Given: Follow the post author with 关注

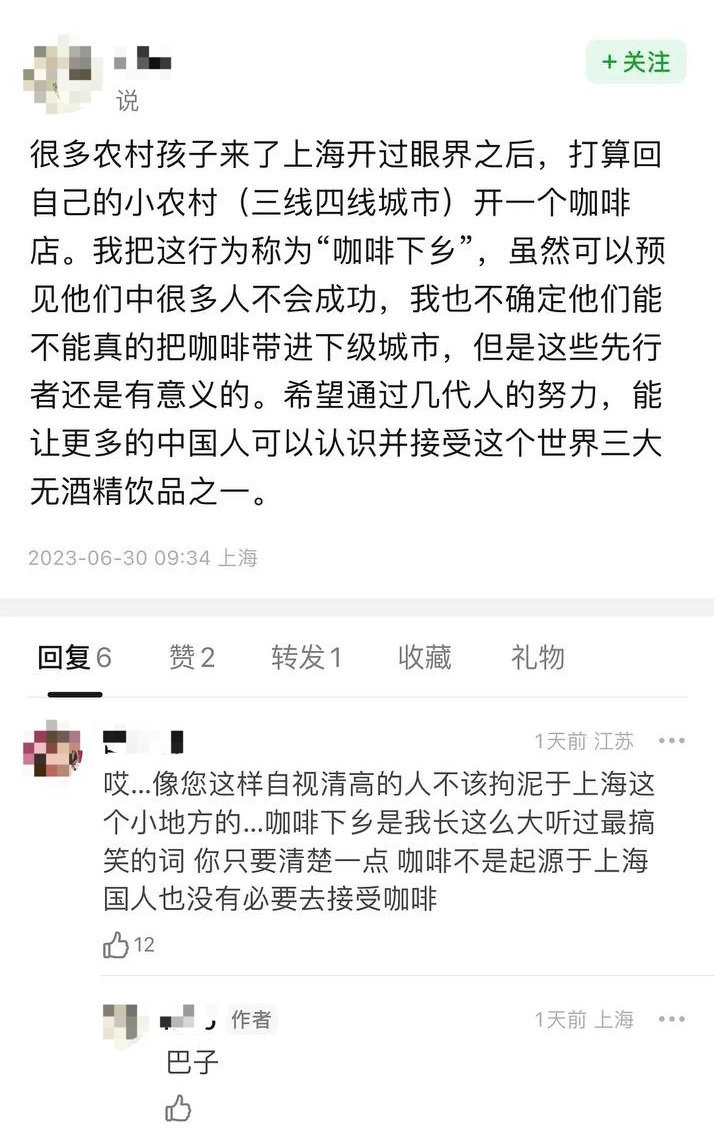Looking at the screenshot, I should 636,62.
